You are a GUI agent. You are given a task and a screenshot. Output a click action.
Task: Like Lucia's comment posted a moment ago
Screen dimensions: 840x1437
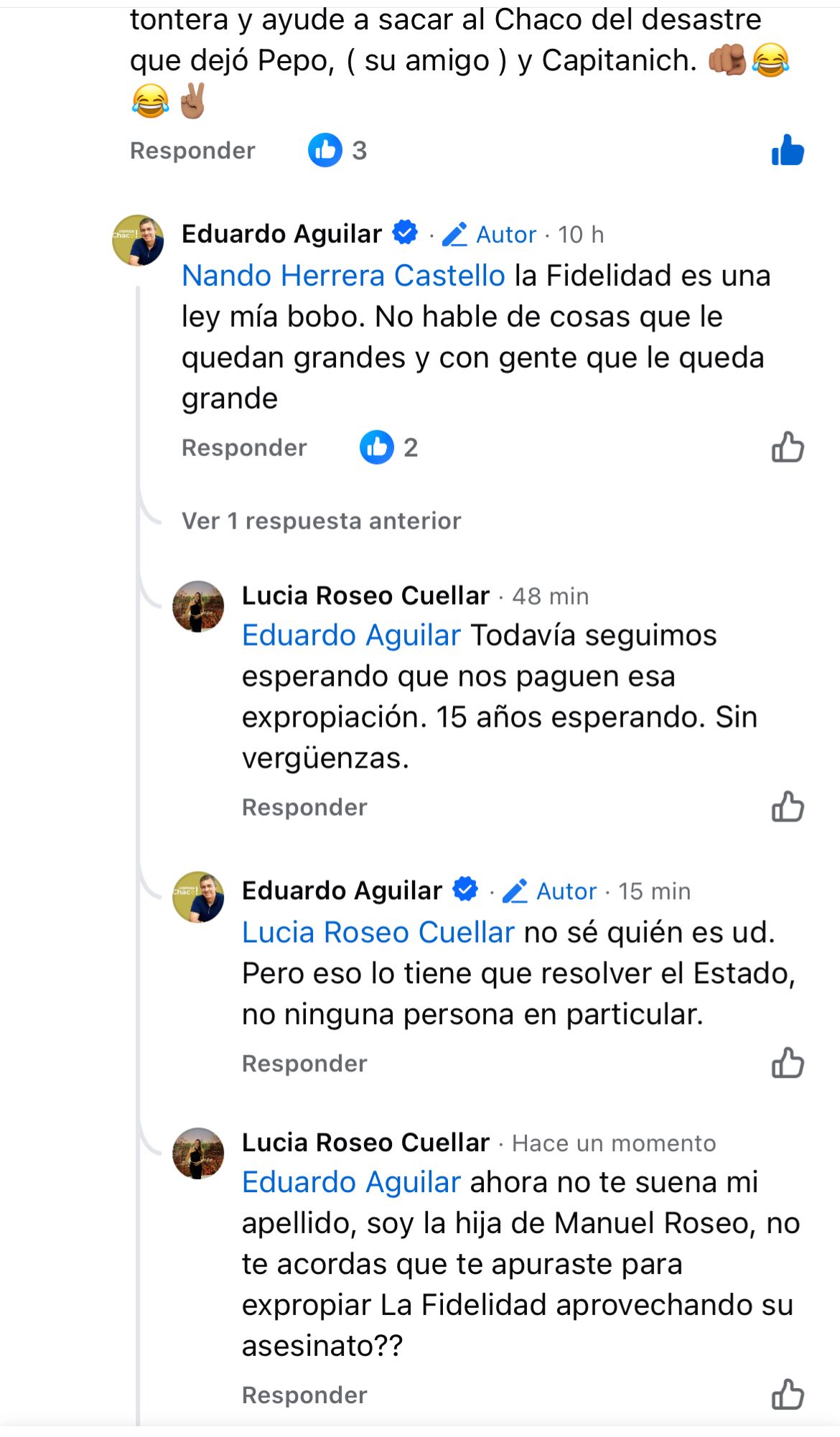click(x=788, y=1395)
